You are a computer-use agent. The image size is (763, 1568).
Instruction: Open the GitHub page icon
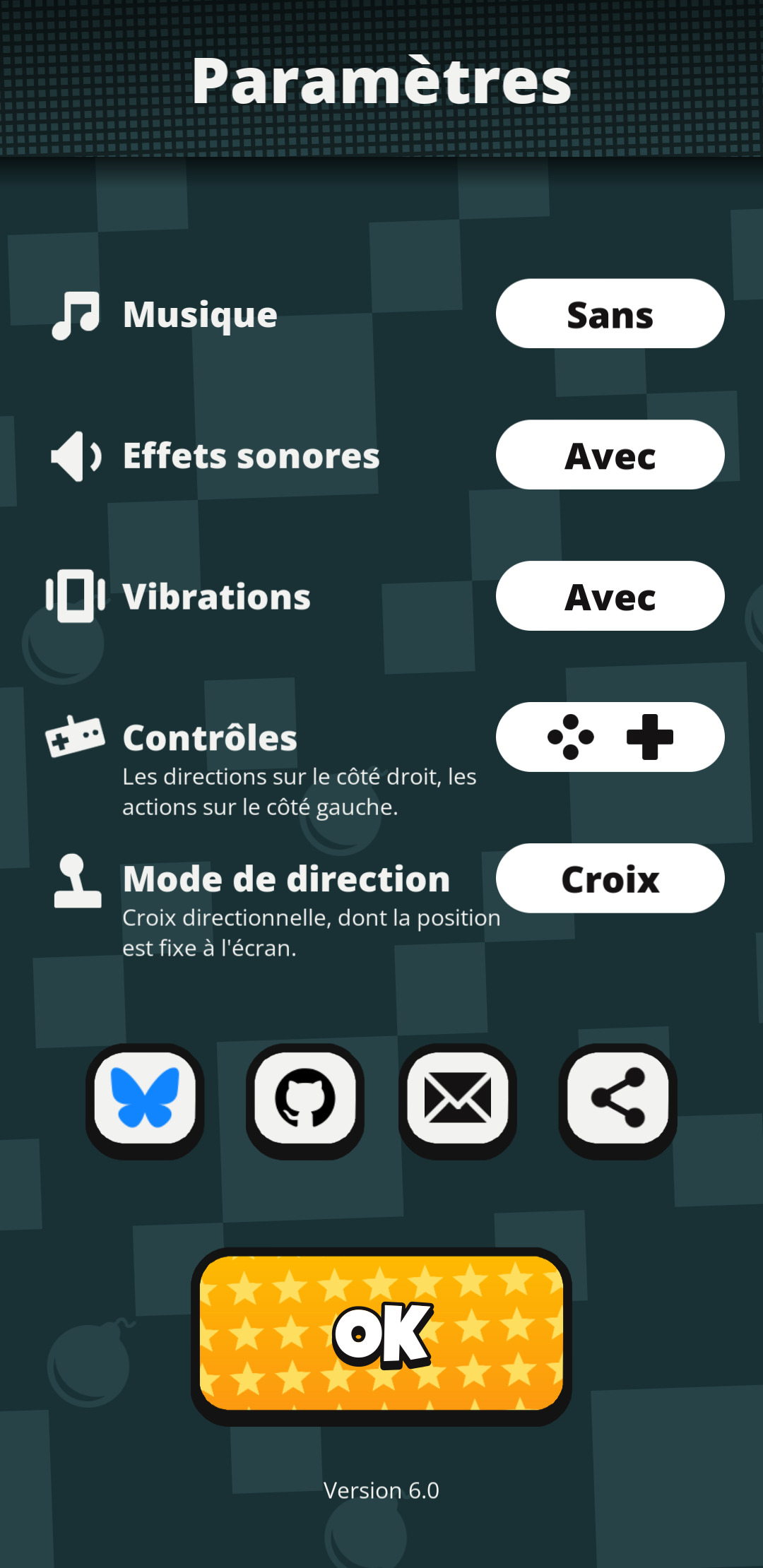pyautogui.click(x=304, y=1098)
